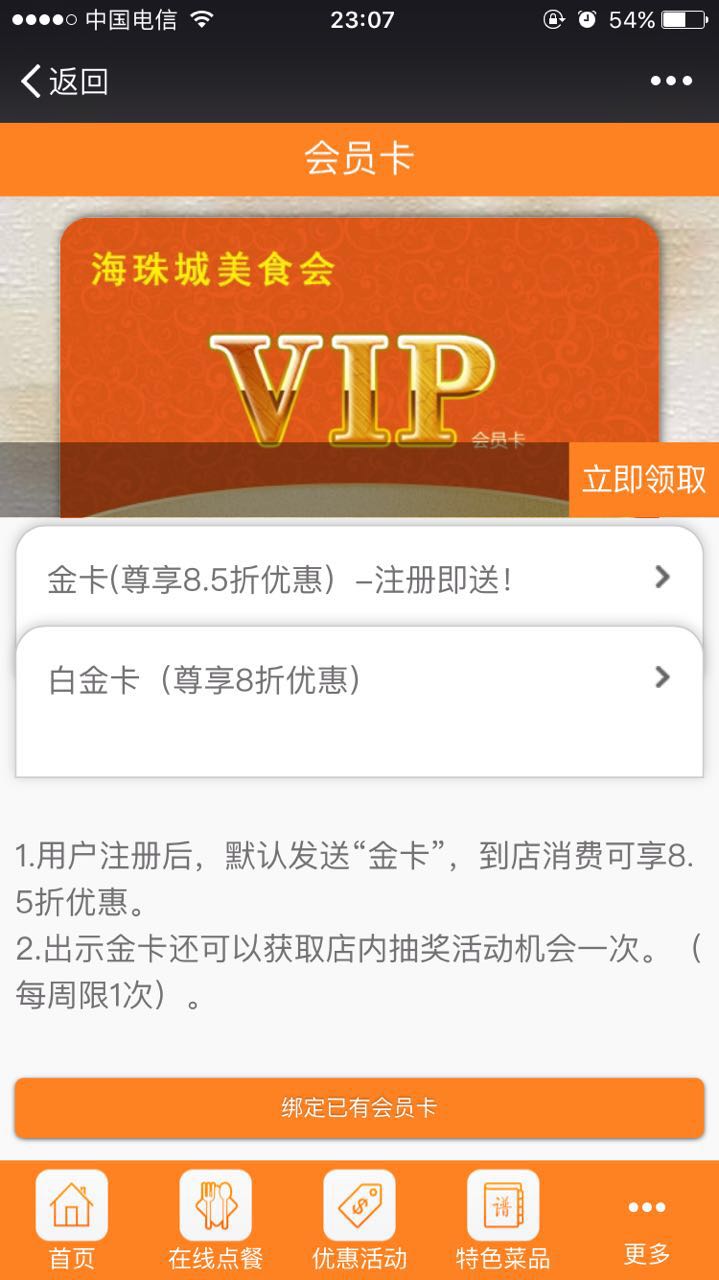This screenshot has width=719, height=1280.
Task: Go to the 优惠活动 tab
Action: point(359,1220)
